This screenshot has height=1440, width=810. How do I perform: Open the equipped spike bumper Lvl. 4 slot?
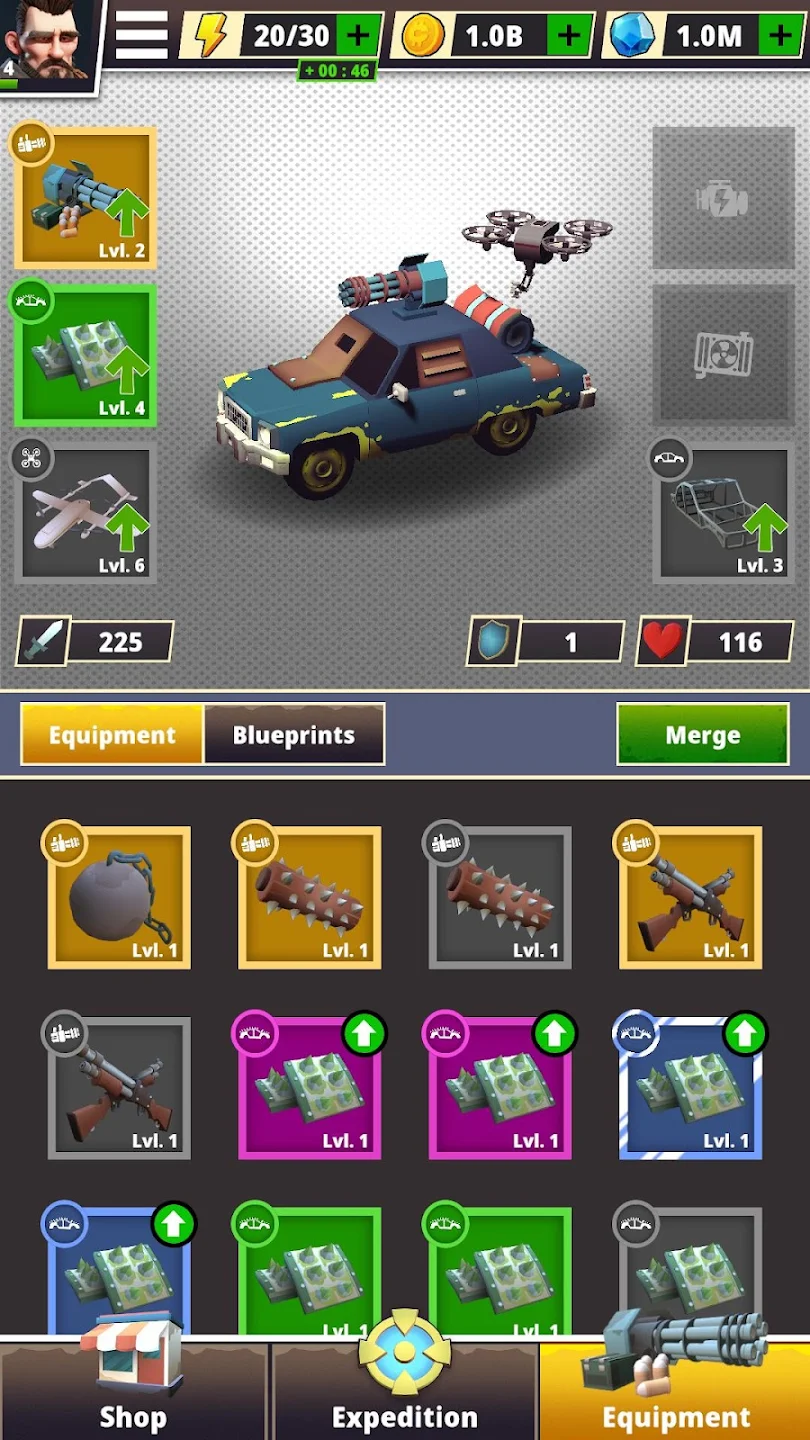click(x=85, y=356)
